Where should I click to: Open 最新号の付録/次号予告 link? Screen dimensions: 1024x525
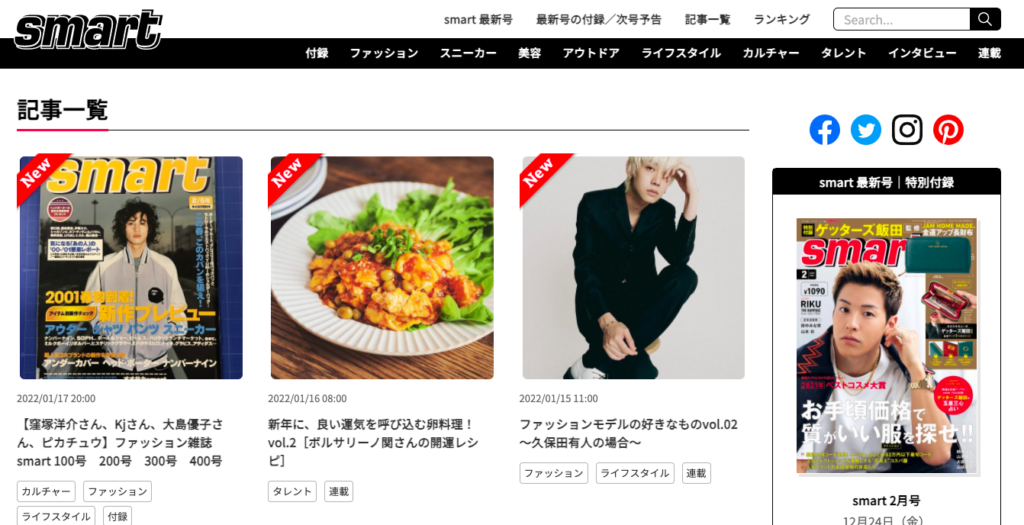click(598, 19)
